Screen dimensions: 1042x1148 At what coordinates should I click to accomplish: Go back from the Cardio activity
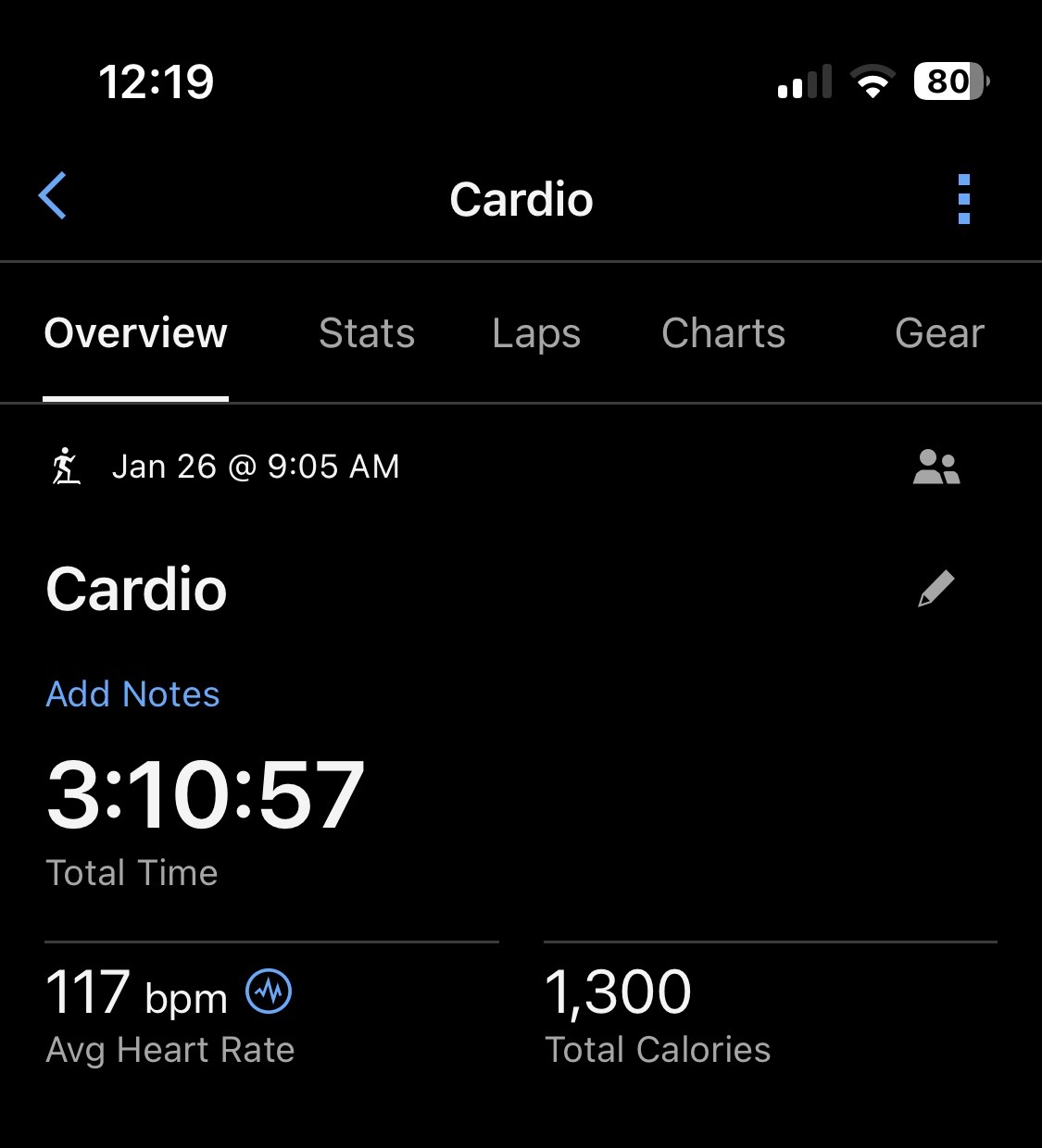(x=53, y=196)
